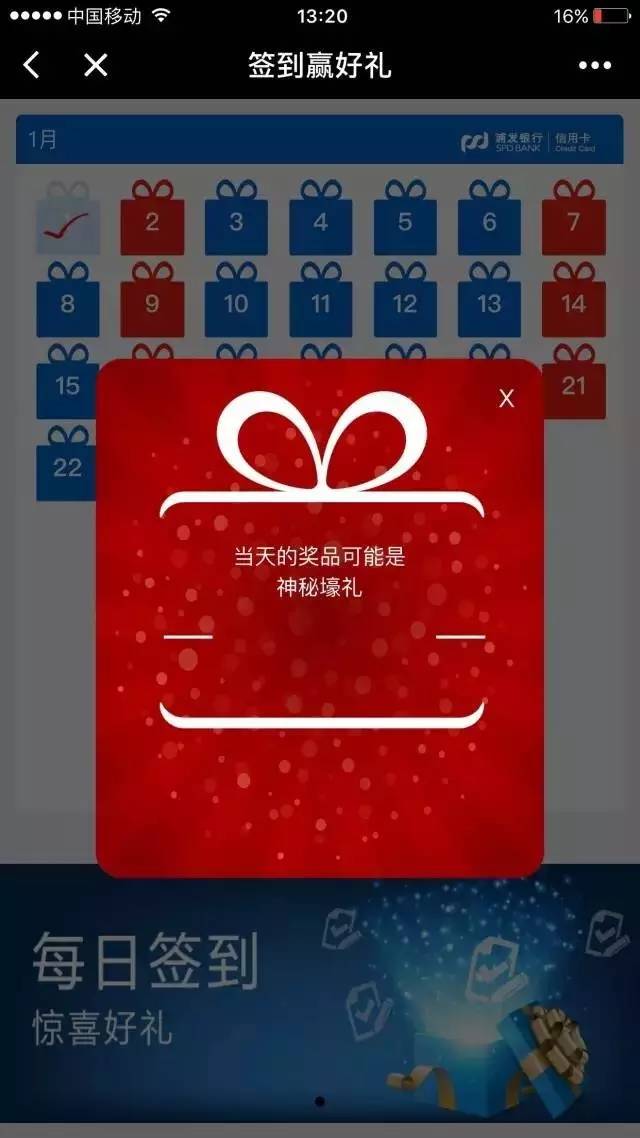Open the three-dot more options menu
Screen dimensions: 640x1138
tap(594, 66)
